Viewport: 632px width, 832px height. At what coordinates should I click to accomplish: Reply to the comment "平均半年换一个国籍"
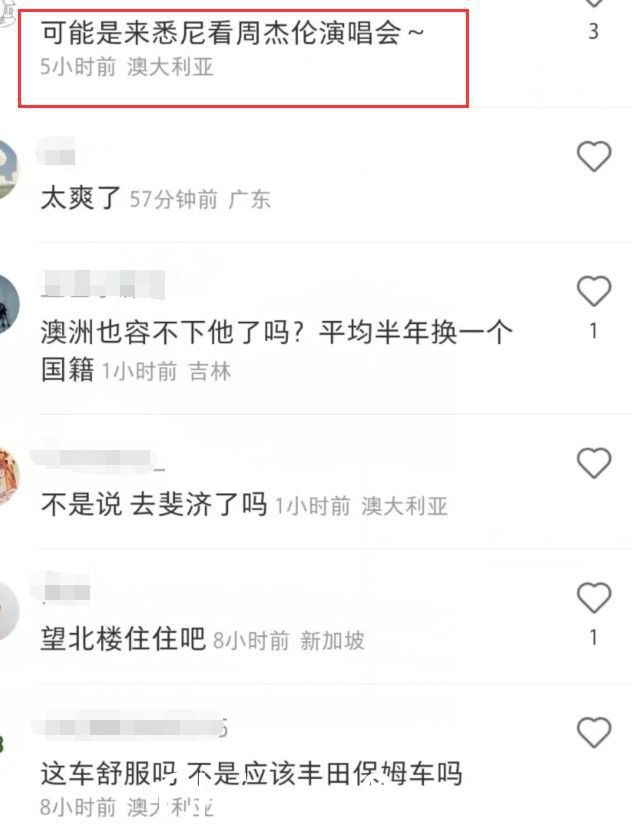pyautogui.click(x=275, y=333)
